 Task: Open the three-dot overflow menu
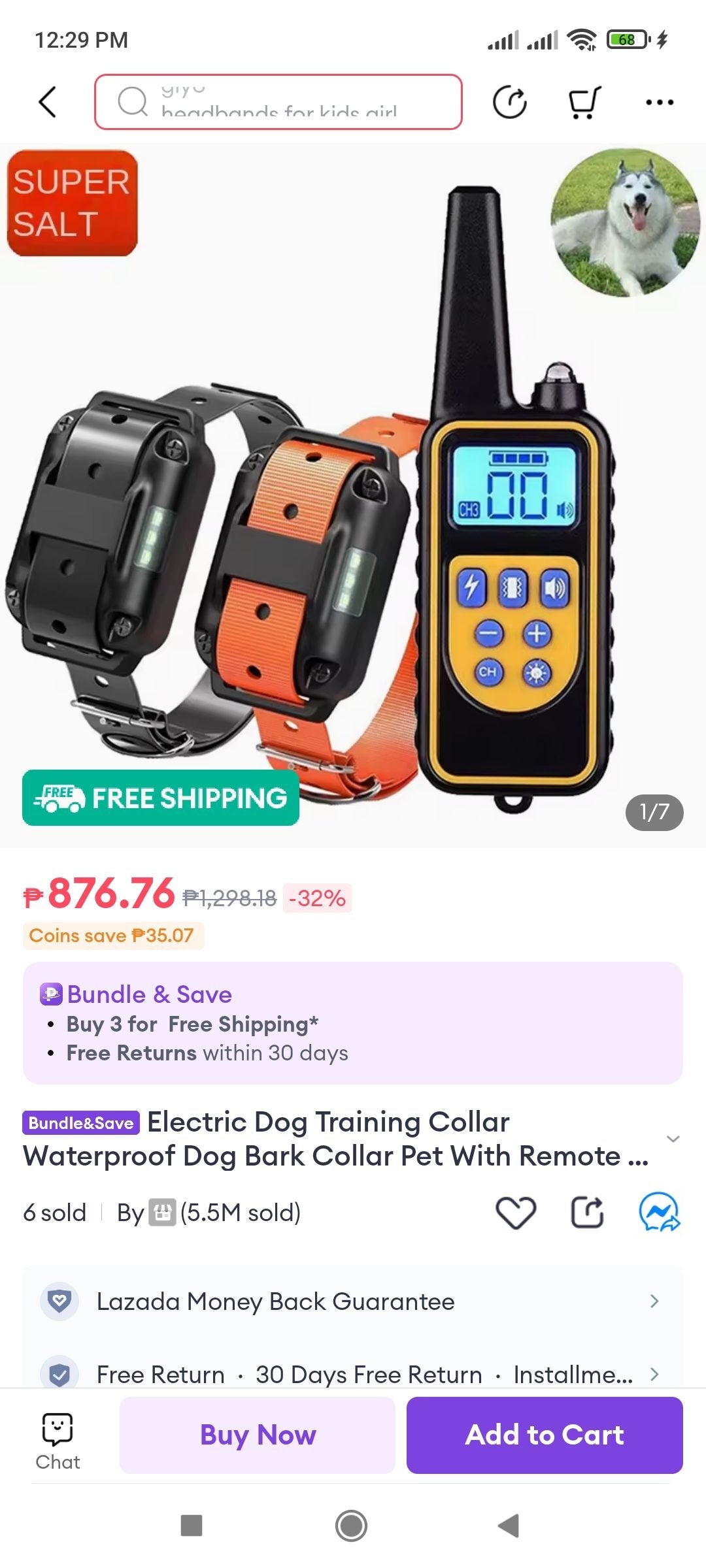tap(659, 102)
